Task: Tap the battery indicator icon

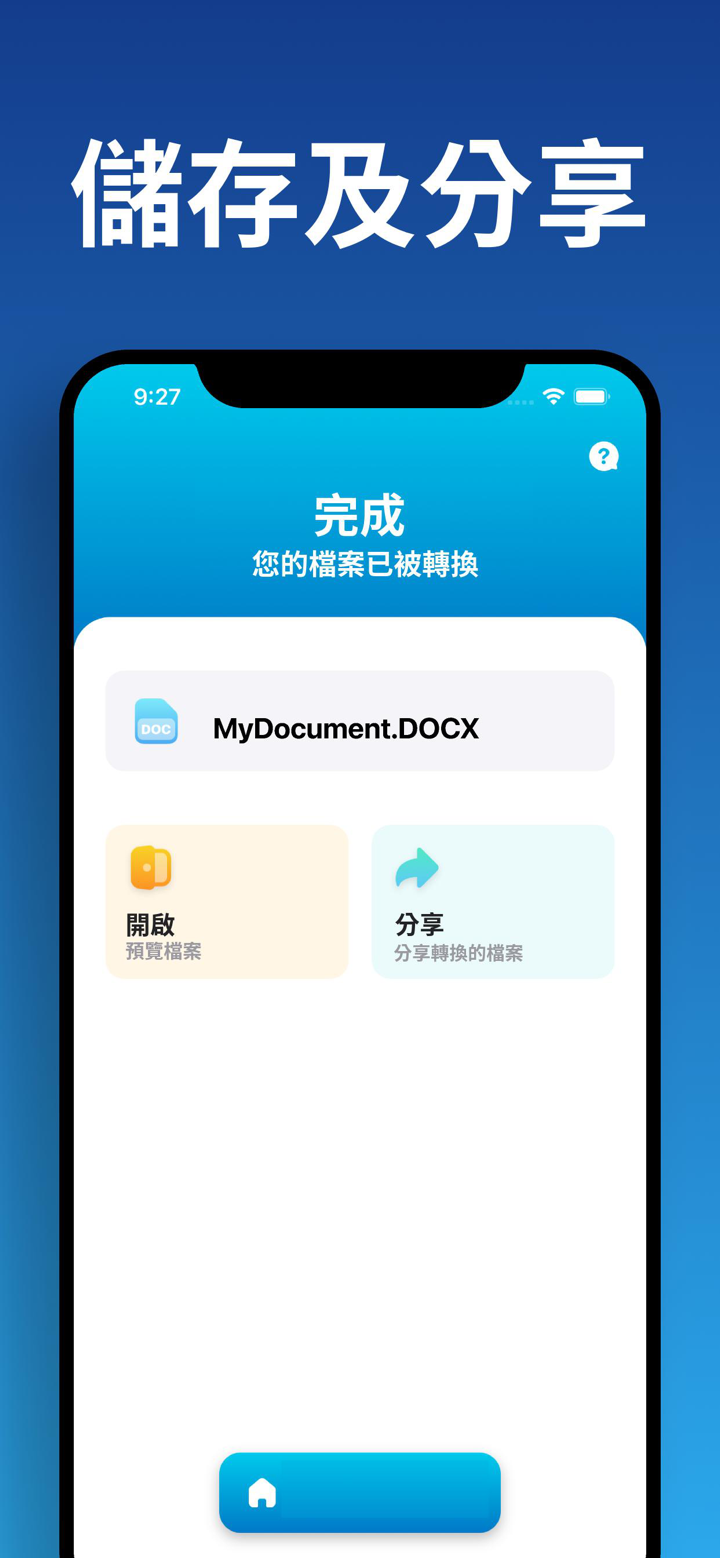Action: [x=593, y=396]
